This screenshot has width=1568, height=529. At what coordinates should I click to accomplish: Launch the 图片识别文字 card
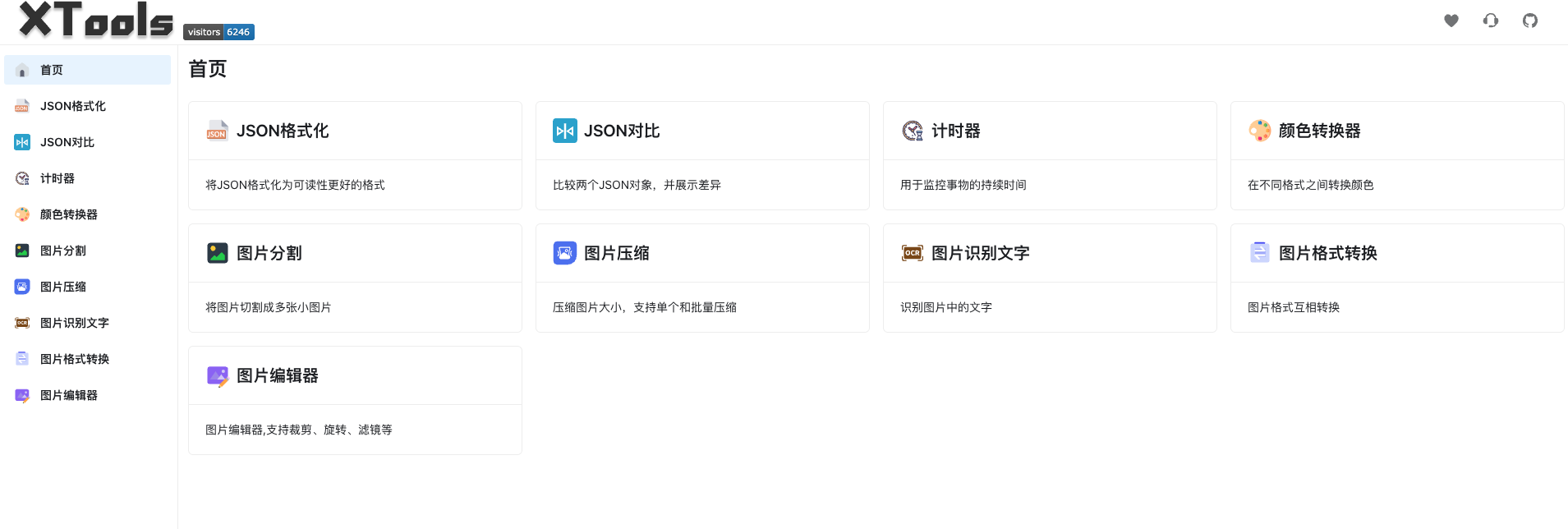(1050, 278)
